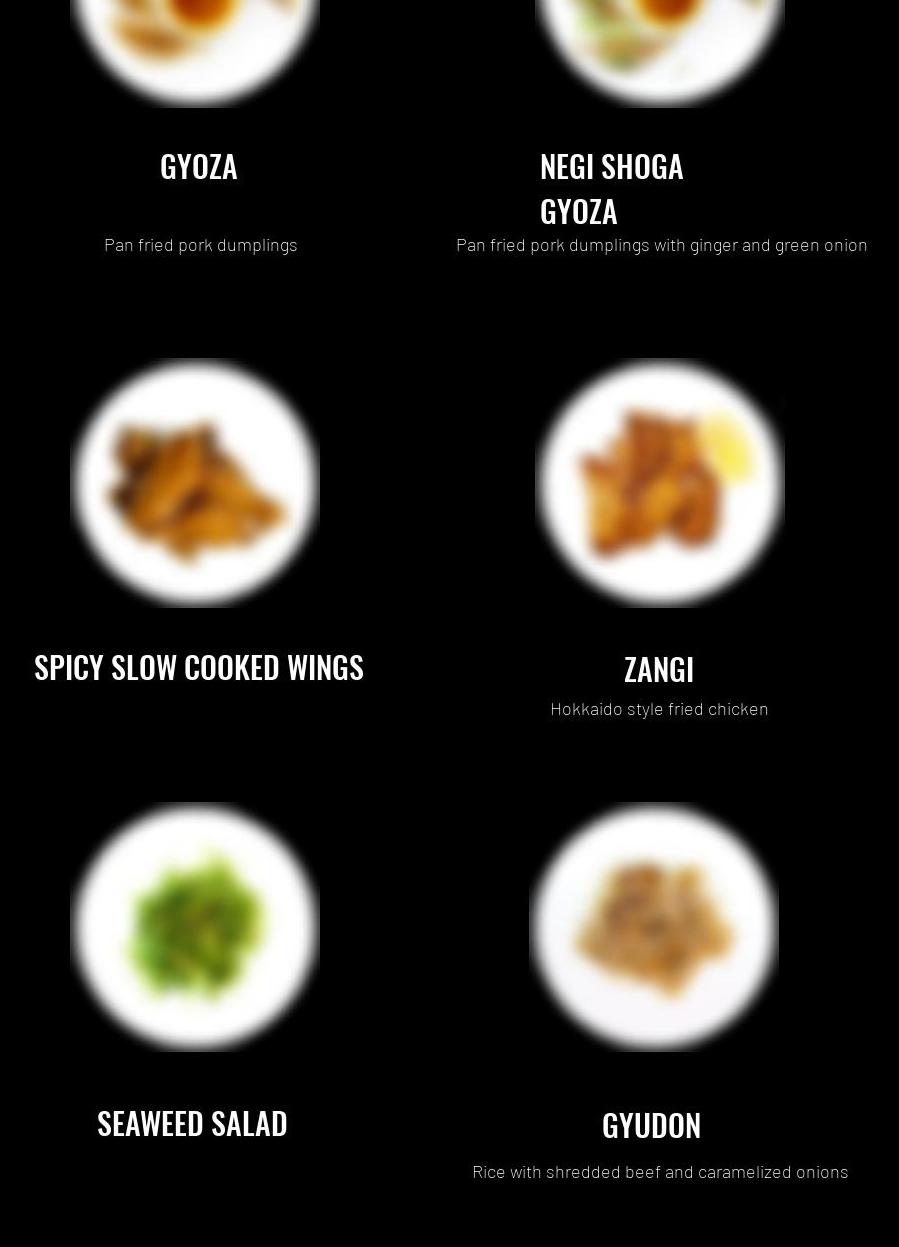Viewport: 899px width, 1247px height.
Task: Open the Gyoza menu item
Action: [x=198, y=166]
